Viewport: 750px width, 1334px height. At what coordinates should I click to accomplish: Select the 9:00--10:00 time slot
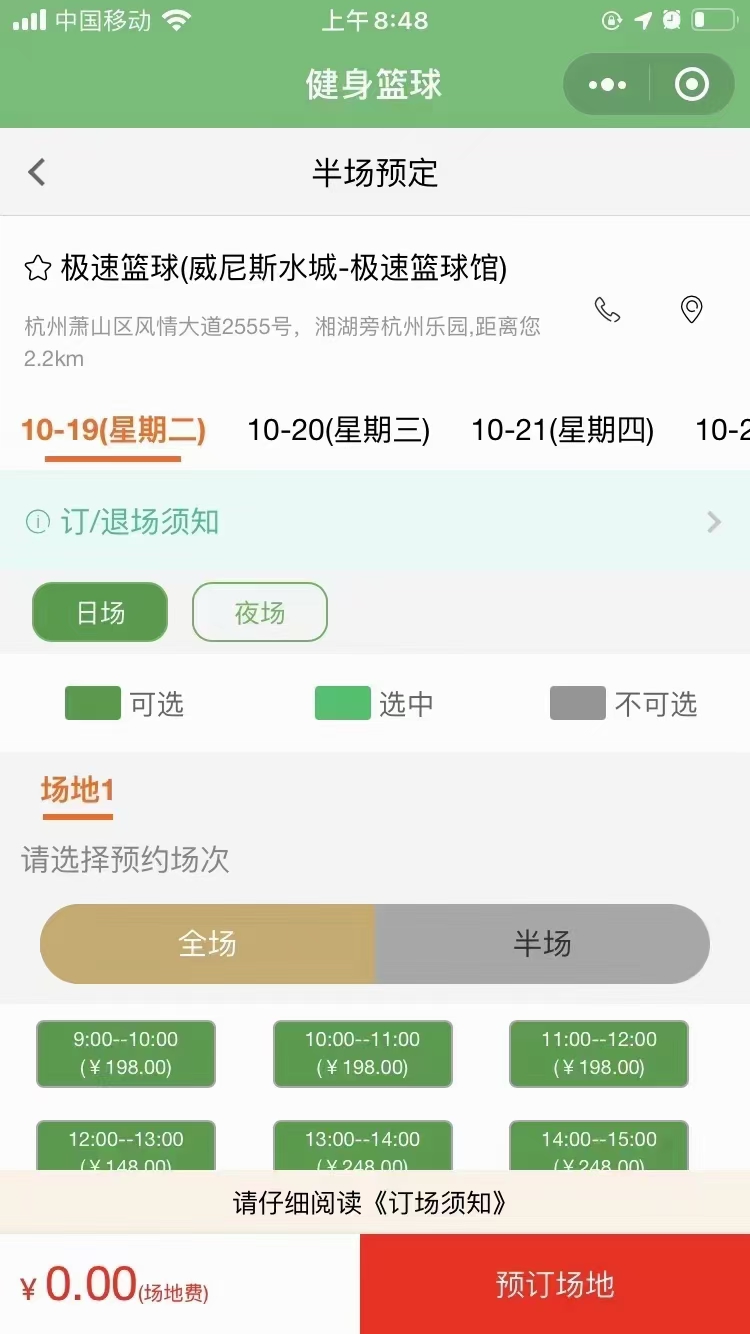pyautogui.click(x=125, y=1053)
